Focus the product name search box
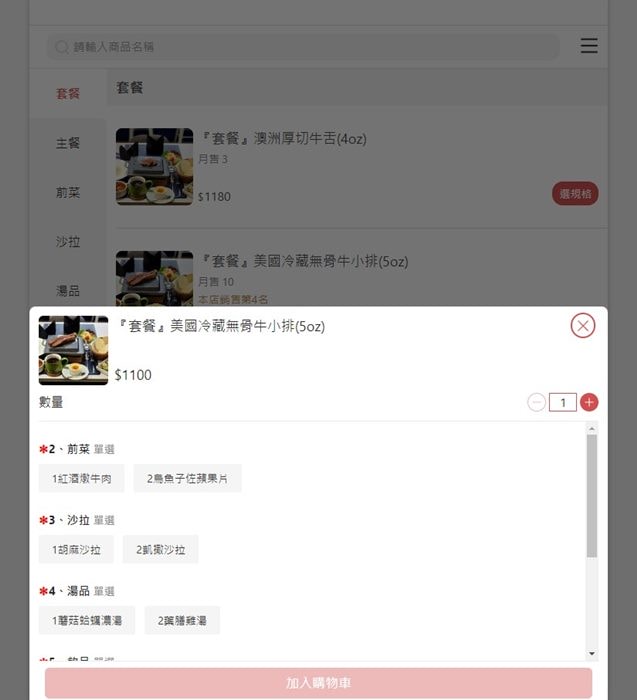 click(300, 47)
